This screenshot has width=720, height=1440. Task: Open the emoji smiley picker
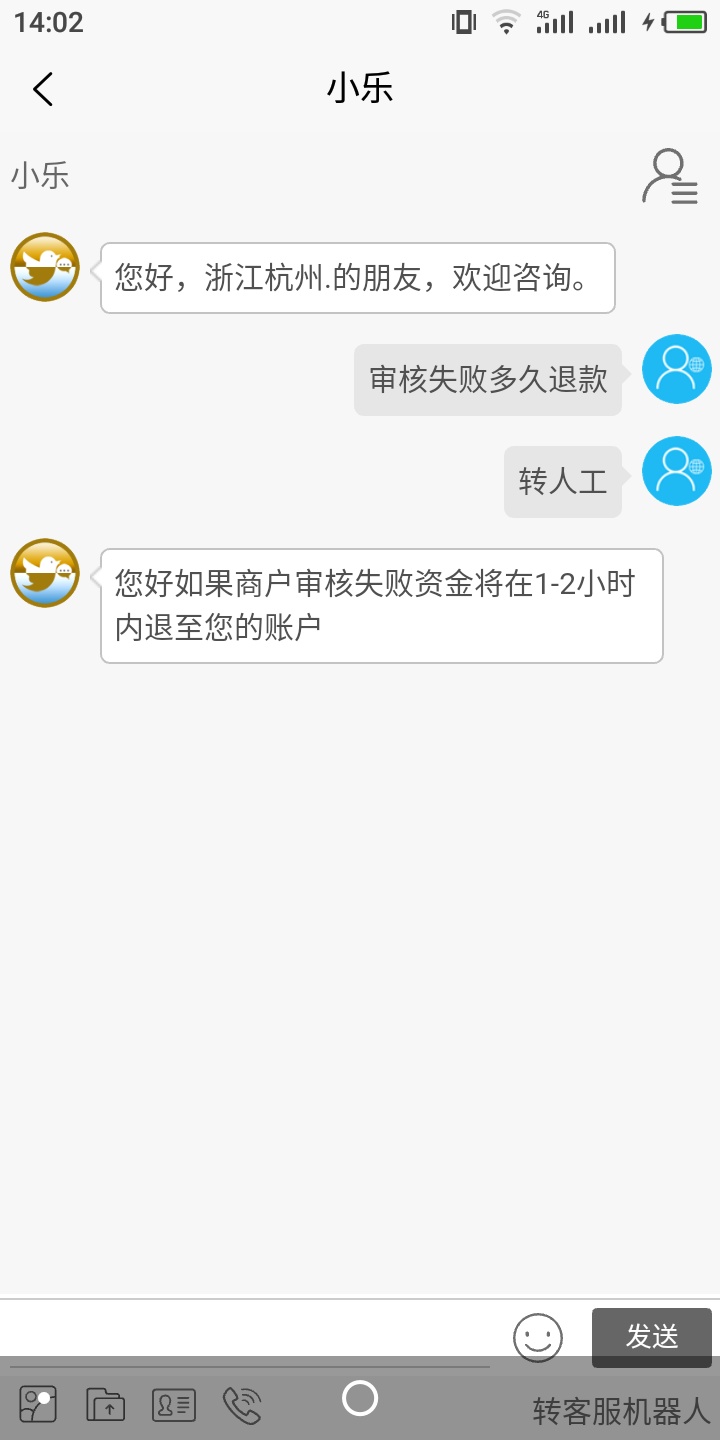pyautogui.click(x=538, y=1338)
